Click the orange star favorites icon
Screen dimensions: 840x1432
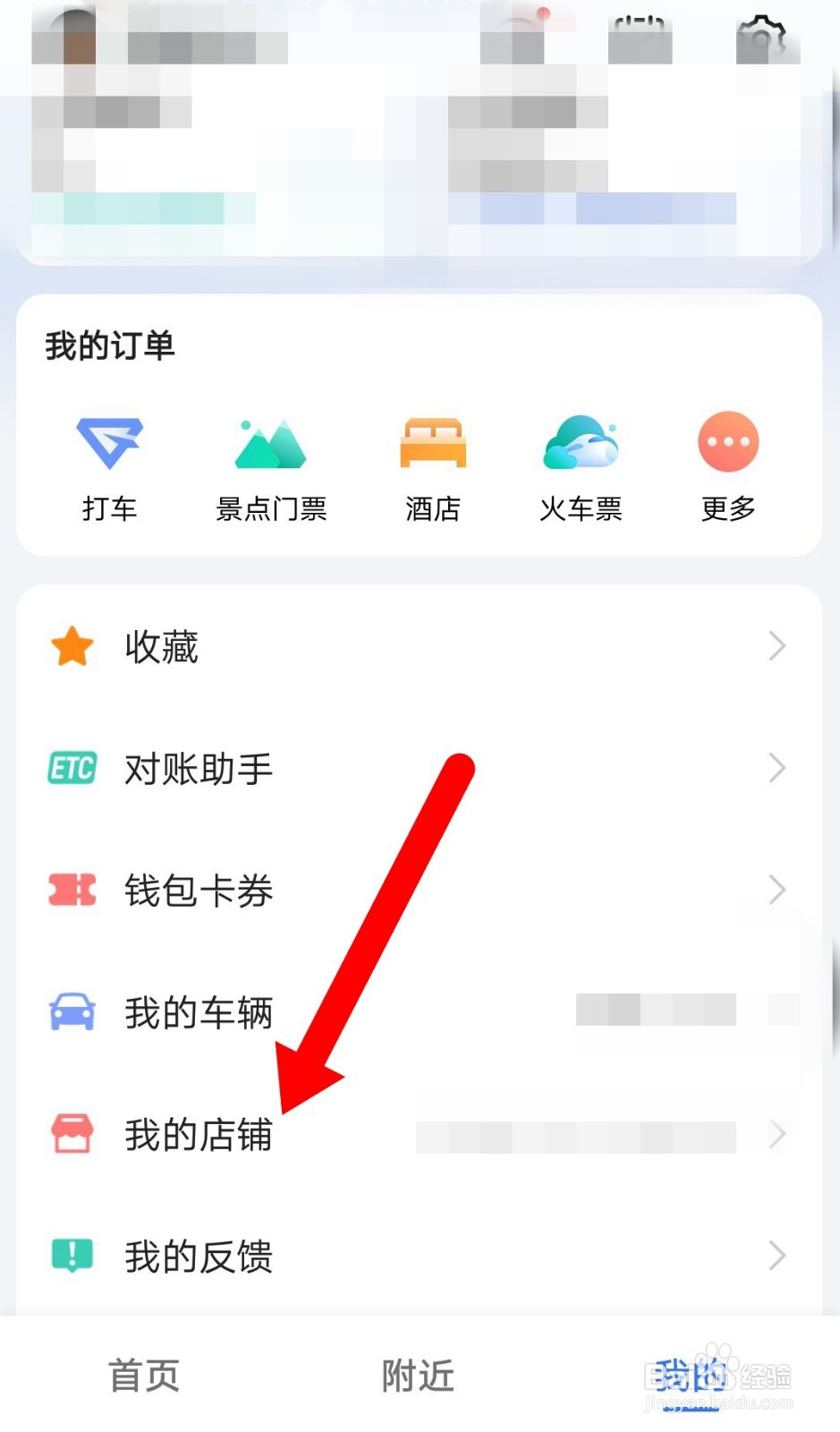click(x=72, y=647)
